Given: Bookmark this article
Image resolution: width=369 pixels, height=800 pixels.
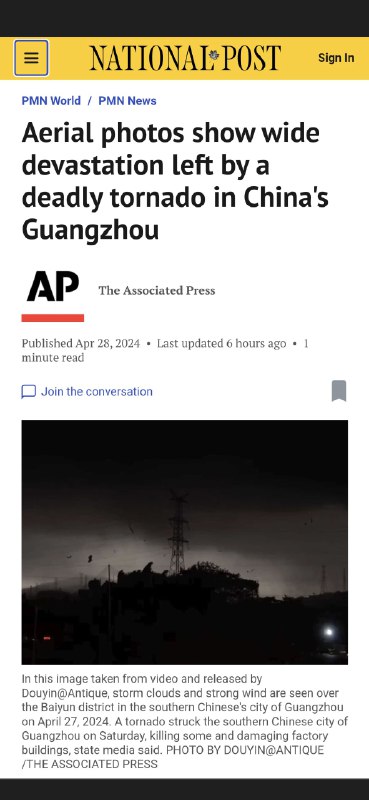Looking at the screenshot, I should (x=339, y=391).
